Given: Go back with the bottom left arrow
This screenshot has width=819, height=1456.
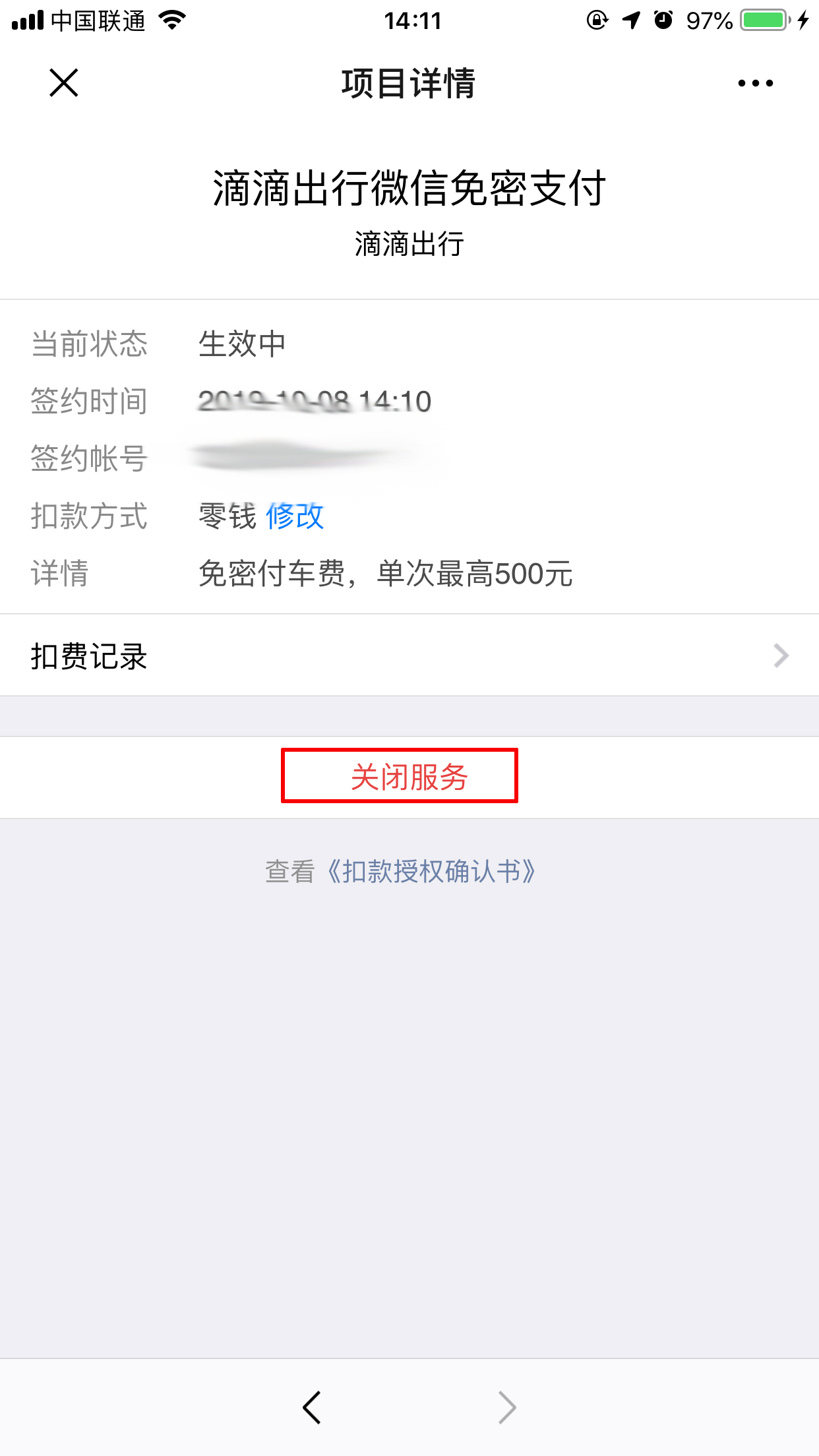Looking at the screenshot, I should click(312, 1407).
